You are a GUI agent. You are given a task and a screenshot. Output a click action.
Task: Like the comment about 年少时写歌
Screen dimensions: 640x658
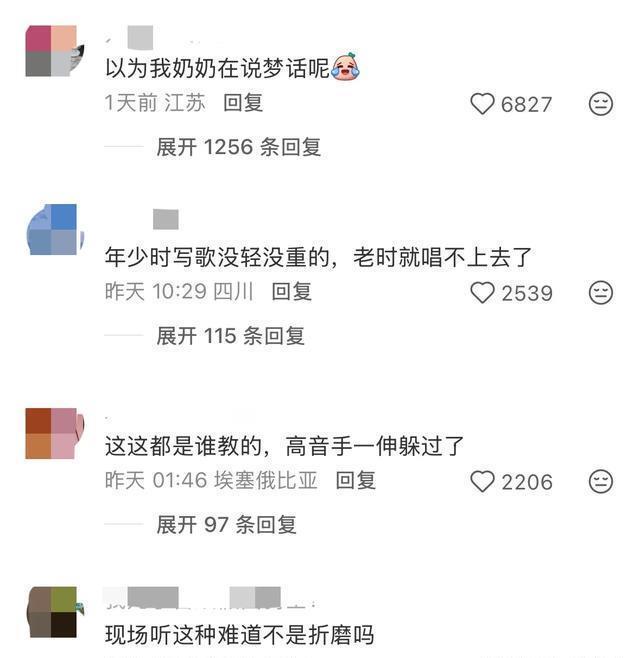pyautogui.click(x=483, y=293)
